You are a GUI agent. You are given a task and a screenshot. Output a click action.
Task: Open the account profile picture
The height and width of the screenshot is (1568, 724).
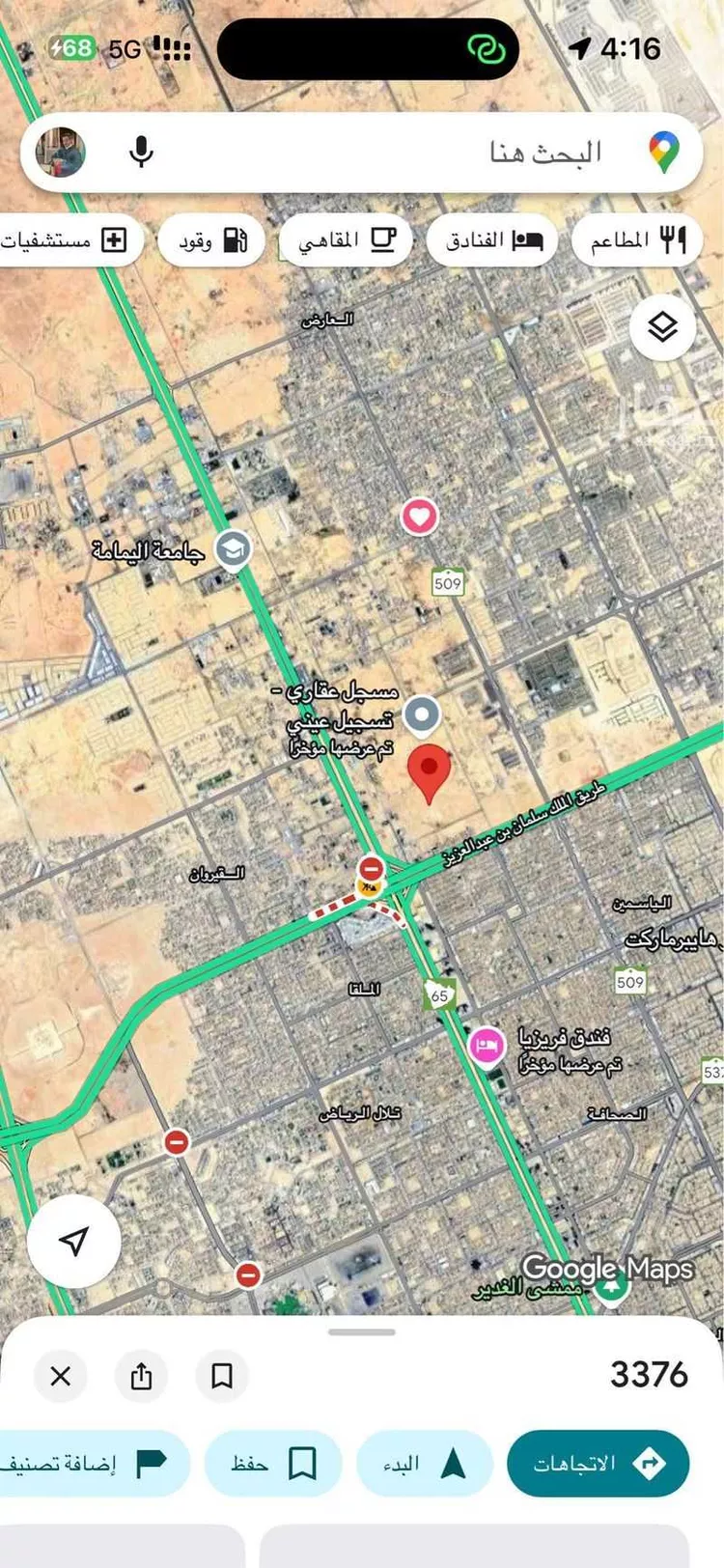point(61,154)
